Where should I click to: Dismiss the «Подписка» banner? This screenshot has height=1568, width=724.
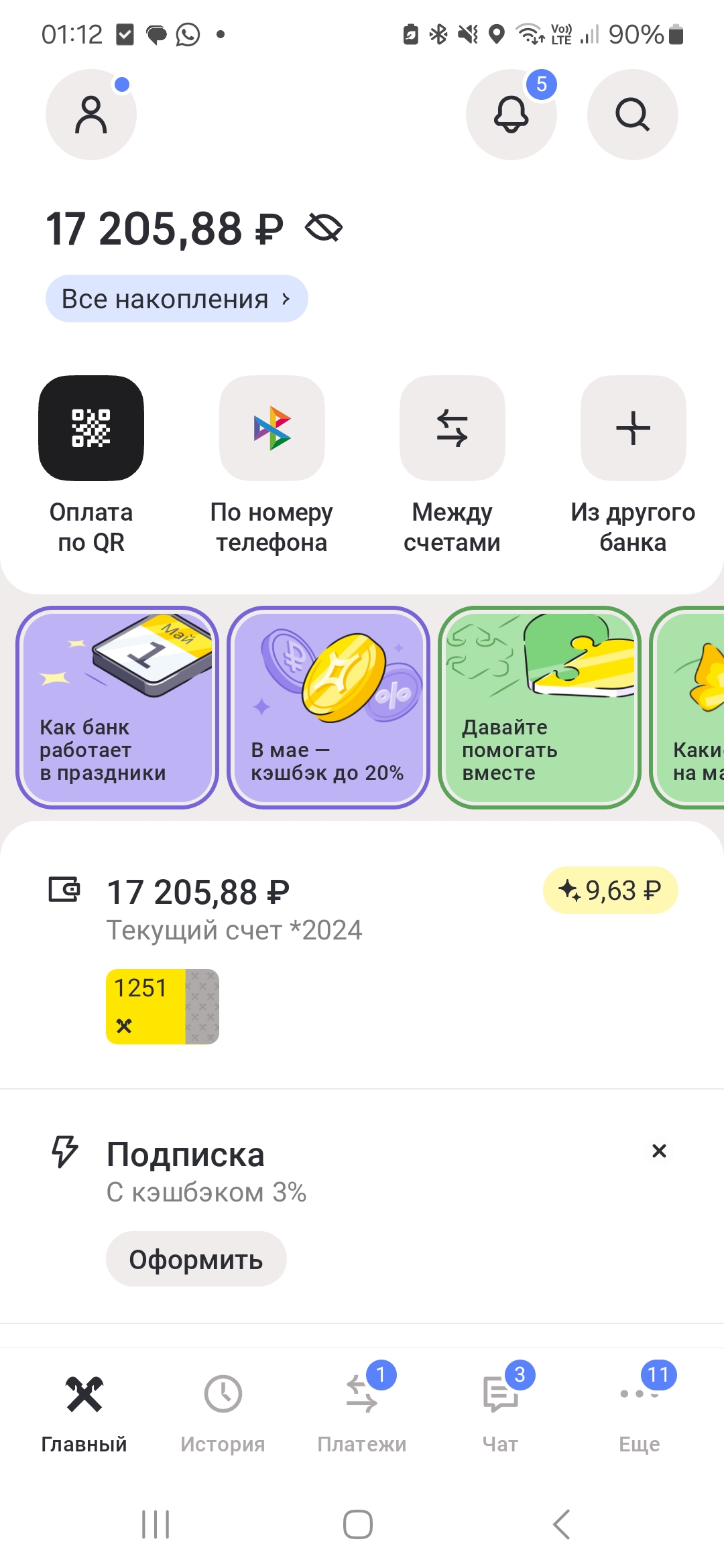660,1151
